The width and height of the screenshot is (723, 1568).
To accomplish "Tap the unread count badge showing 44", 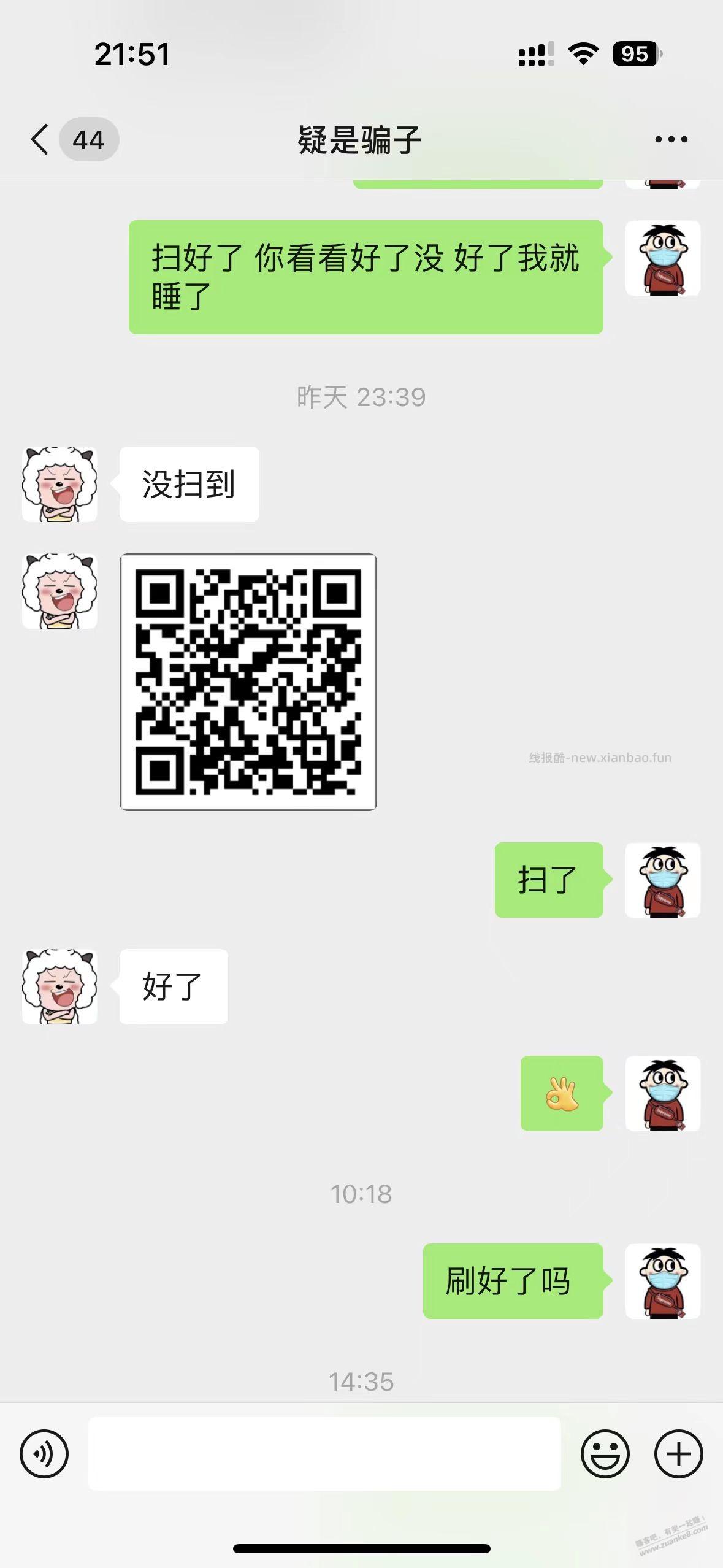I will click(89, 139).
